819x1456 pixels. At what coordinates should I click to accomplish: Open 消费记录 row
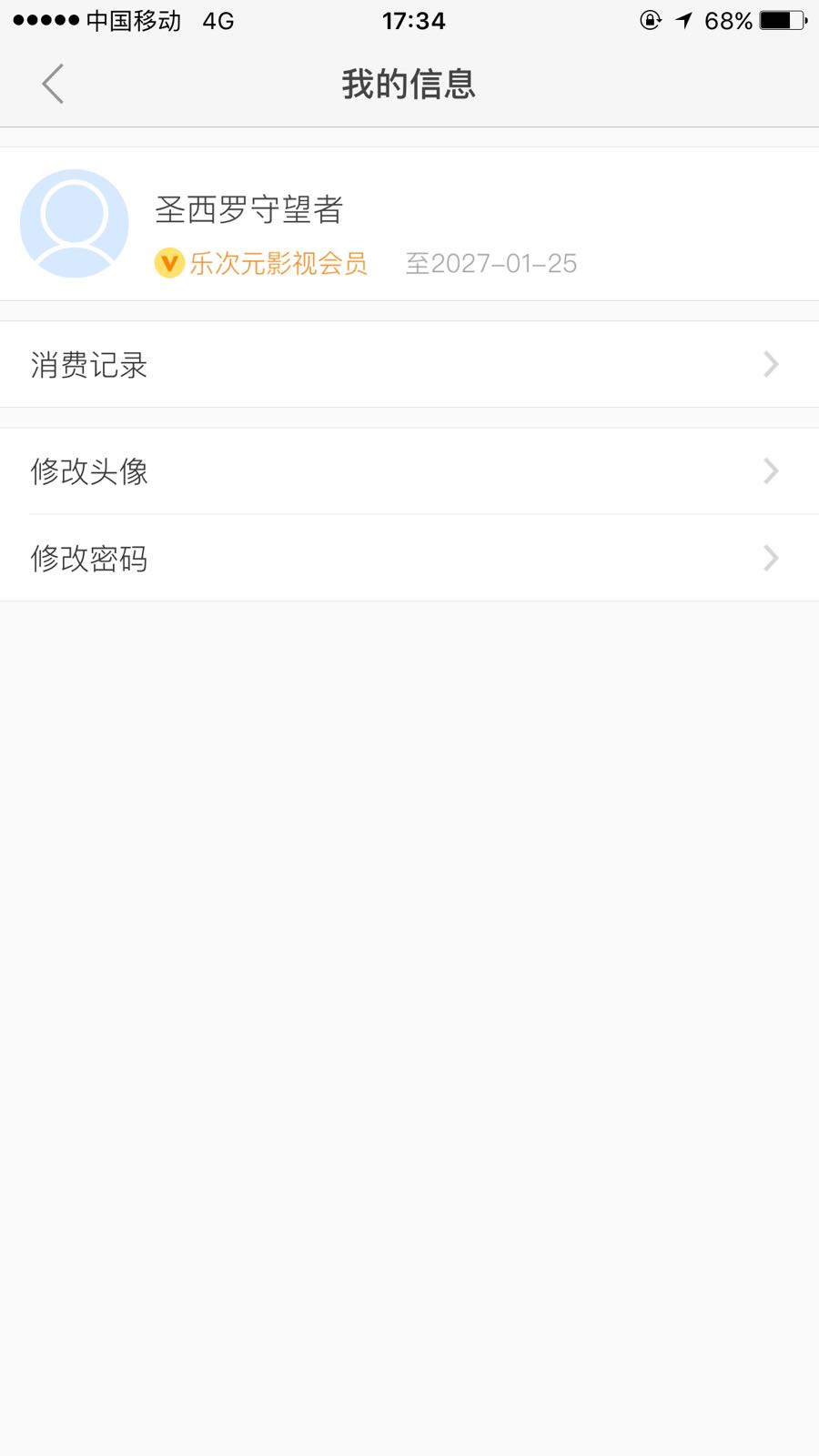(409, 364)
